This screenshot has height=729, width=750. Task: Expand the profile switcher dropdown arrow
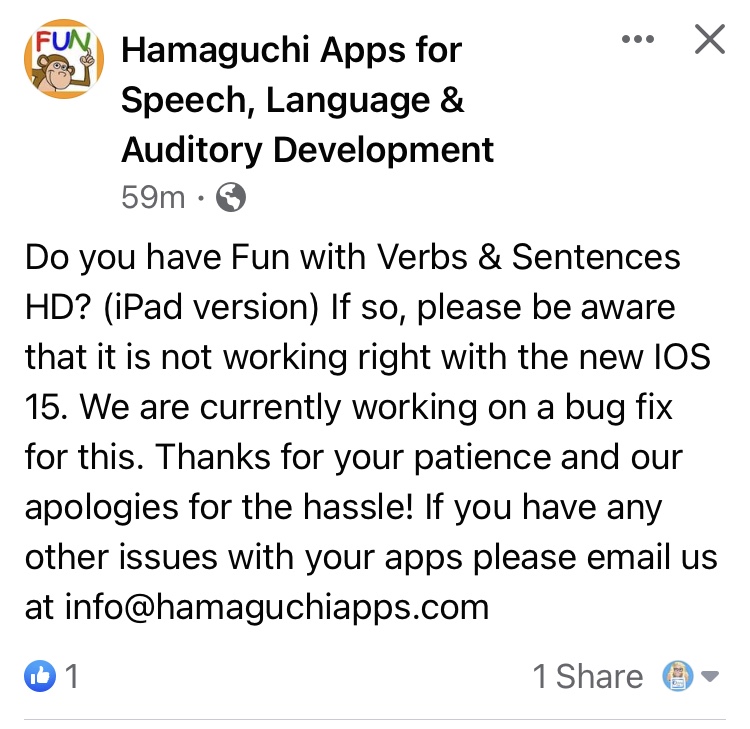pyautogui.click(x=711, y=677)
